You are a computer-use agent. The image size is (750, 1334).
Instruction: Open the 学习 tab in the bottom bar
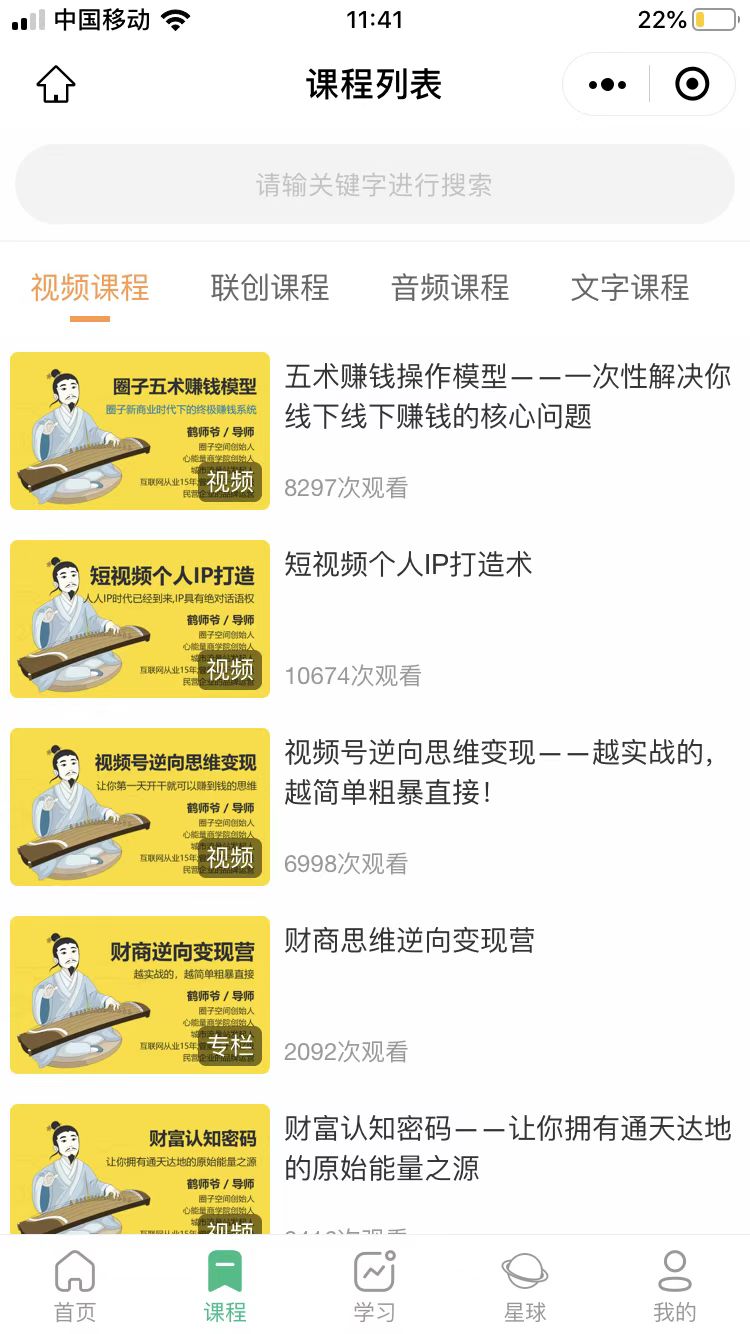pos(375,1286)
